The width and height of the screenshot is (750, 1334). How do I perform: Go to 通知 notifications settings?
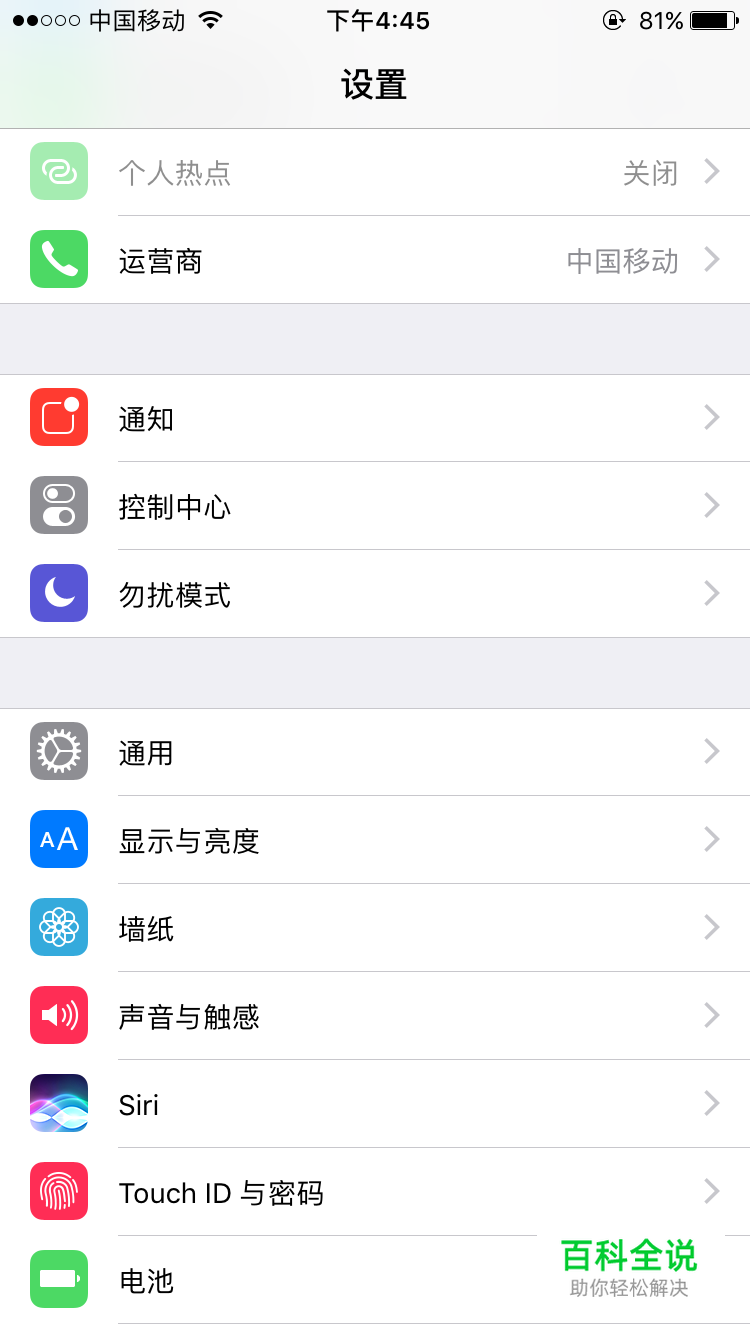(375, 418)
